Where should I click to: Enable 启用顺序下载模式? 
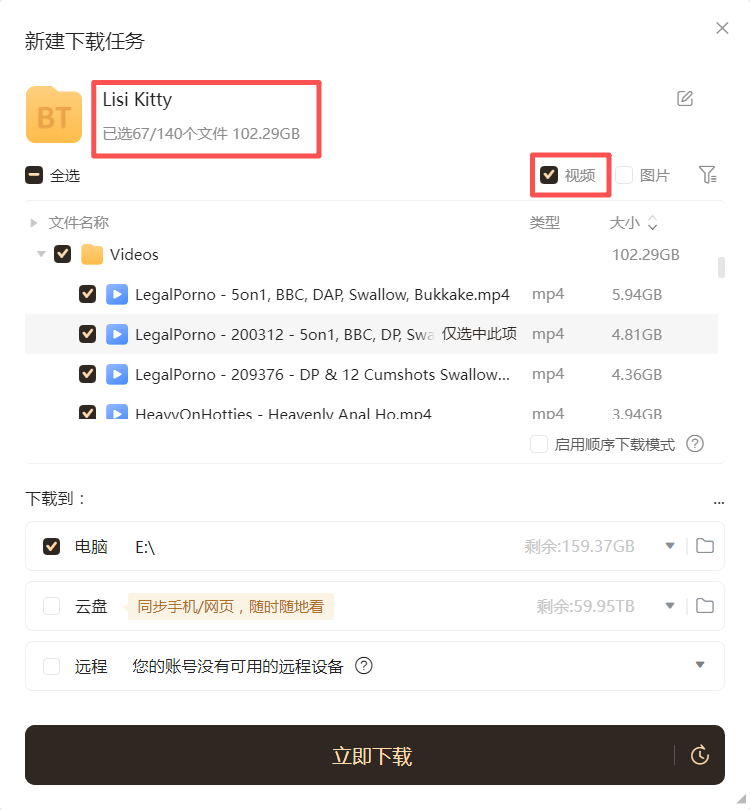pyautogui.click(x=539, y=444)
